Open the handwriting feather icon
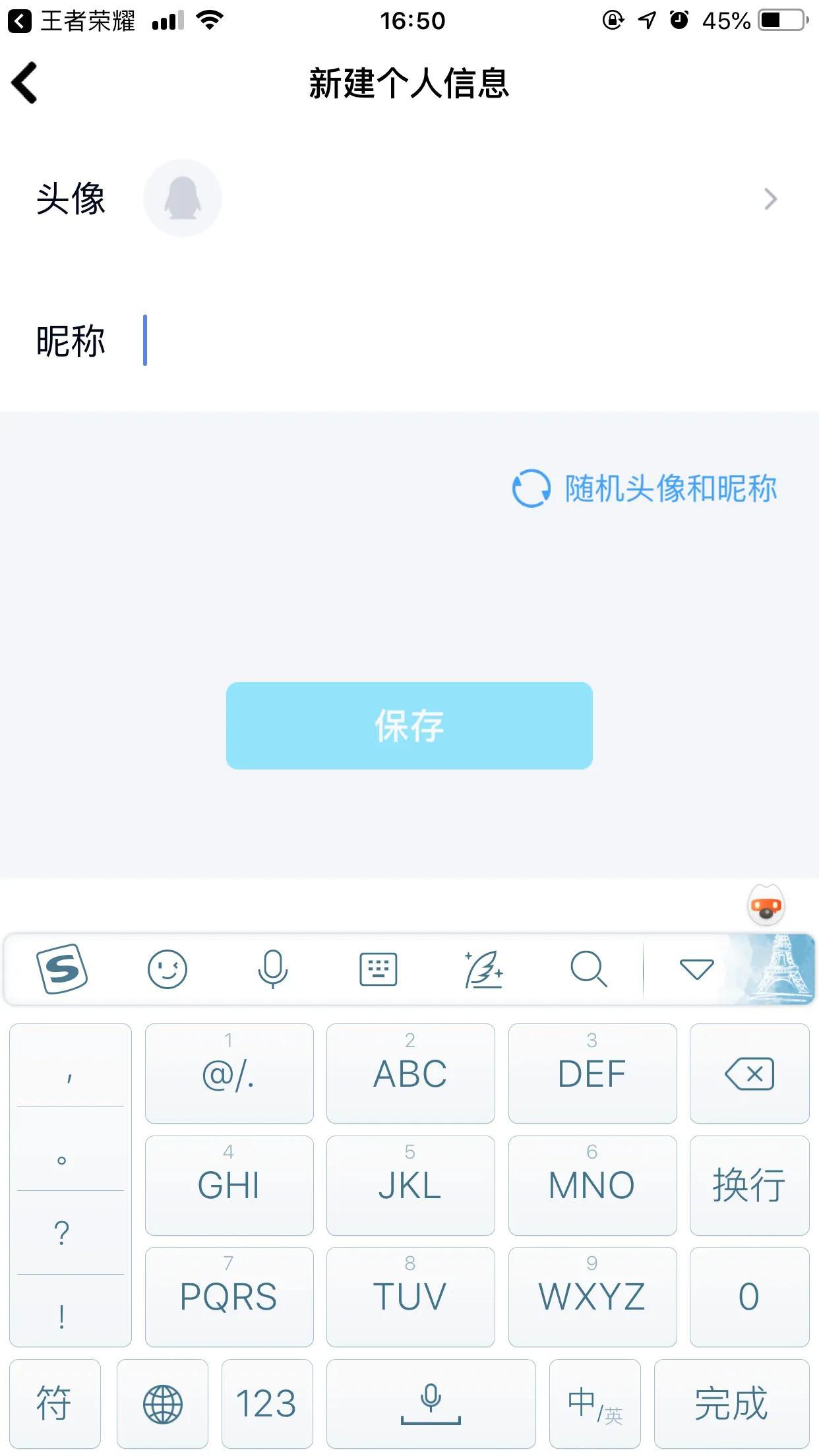The height and width of the screenshot is (1456, 819). click(x=483, y=969)
